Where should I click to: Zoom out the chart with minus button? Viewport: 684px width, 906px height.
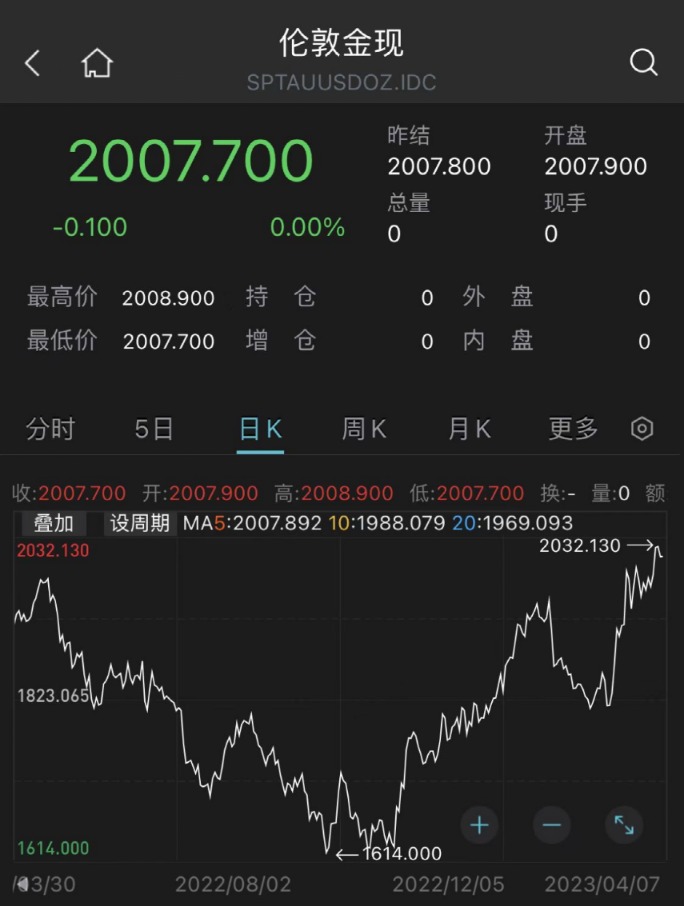(x=551, y=825)
